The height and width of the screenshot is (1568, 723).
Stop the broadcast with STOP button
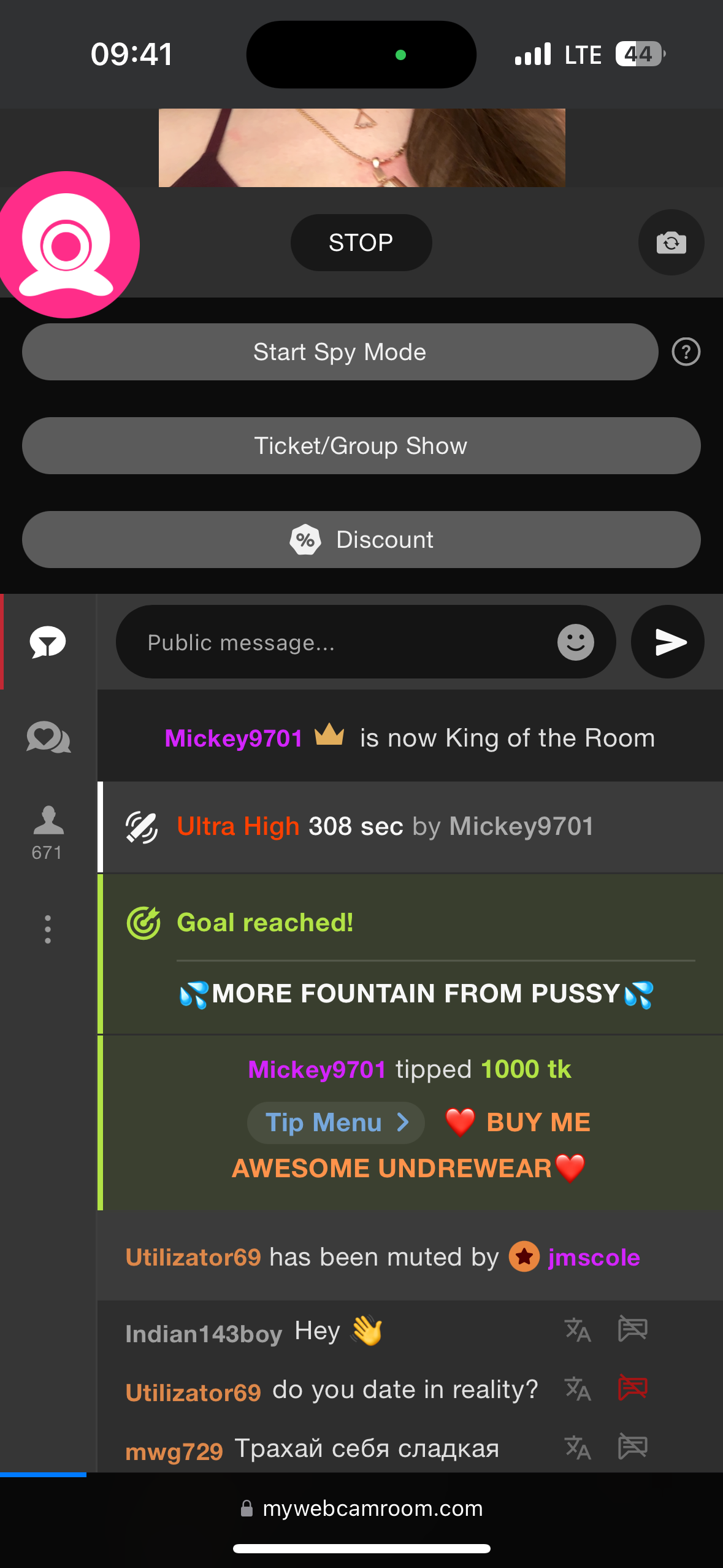click(x=361, y=242)
